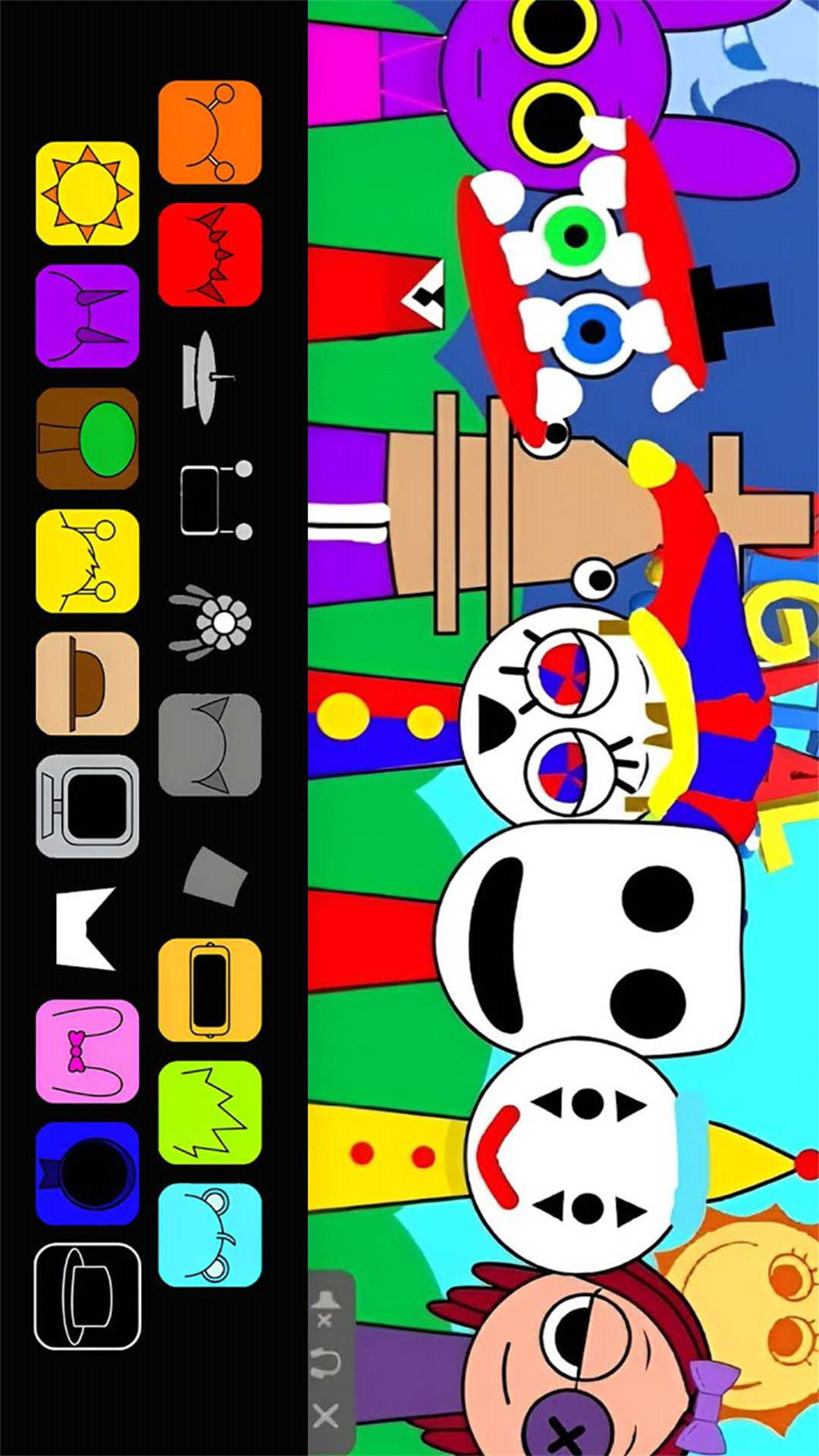Select the lime green zigzag sound icon
The image size is (819, 1456).
[210, 1112]
